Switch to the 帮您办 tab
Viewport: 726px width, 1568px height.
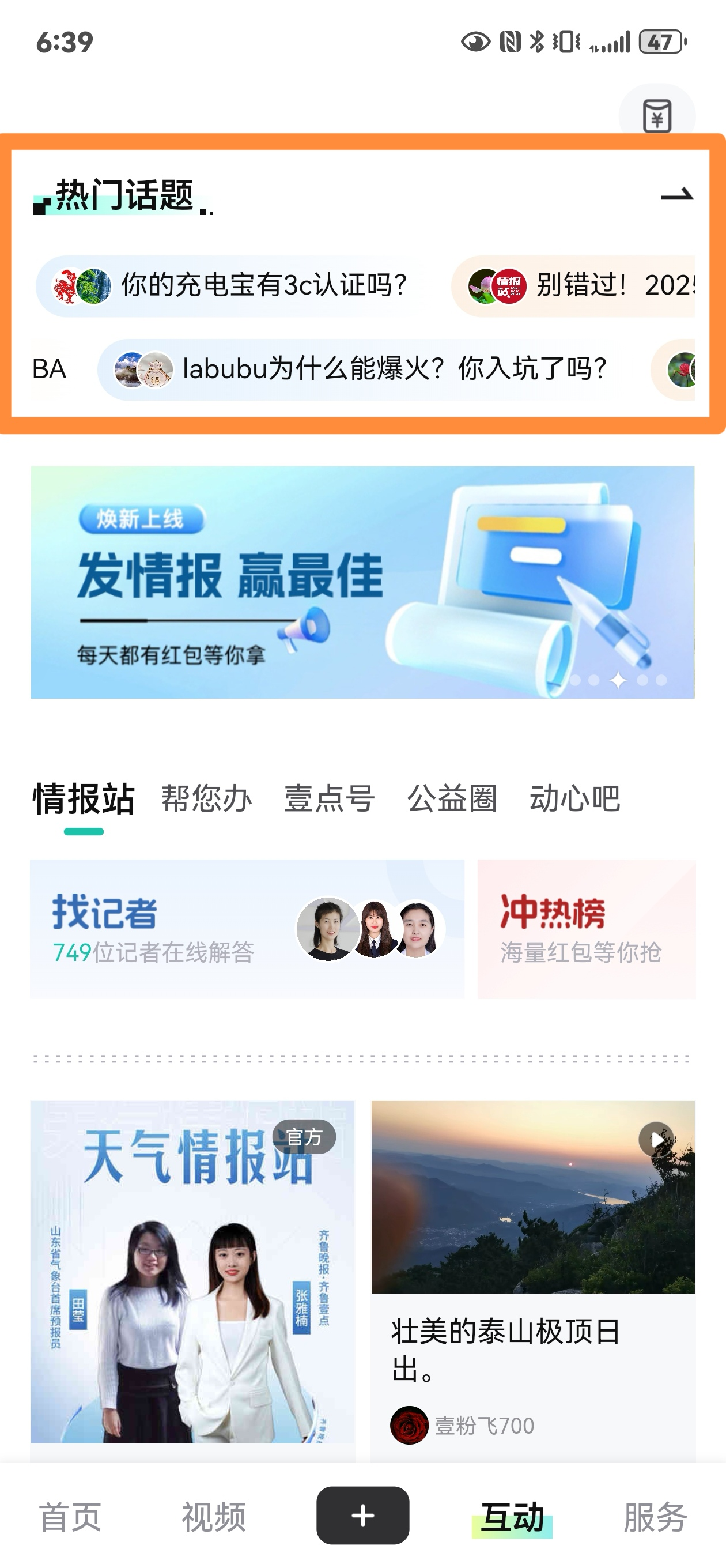[206, 798]
